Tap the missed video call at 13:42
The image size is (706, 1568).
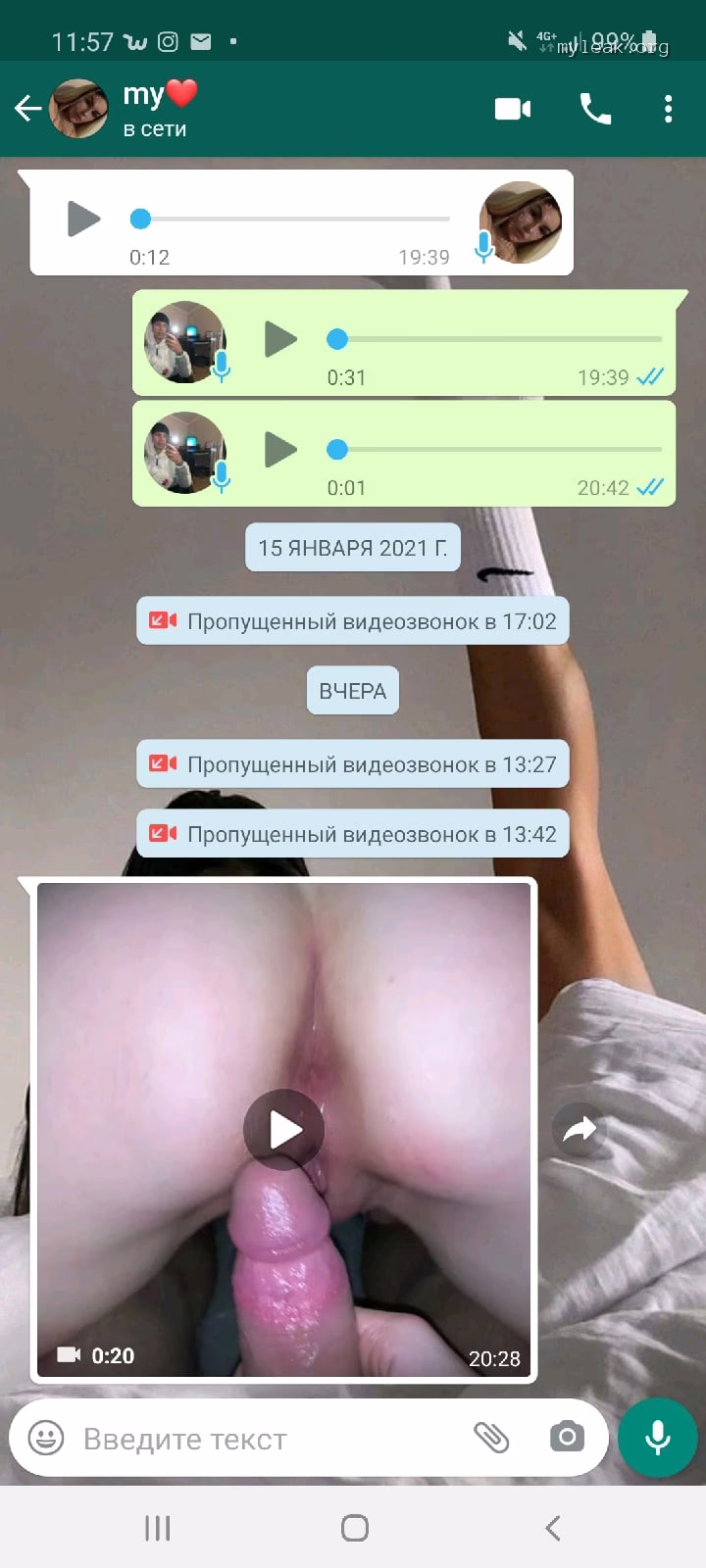click(x=353, y=834)
